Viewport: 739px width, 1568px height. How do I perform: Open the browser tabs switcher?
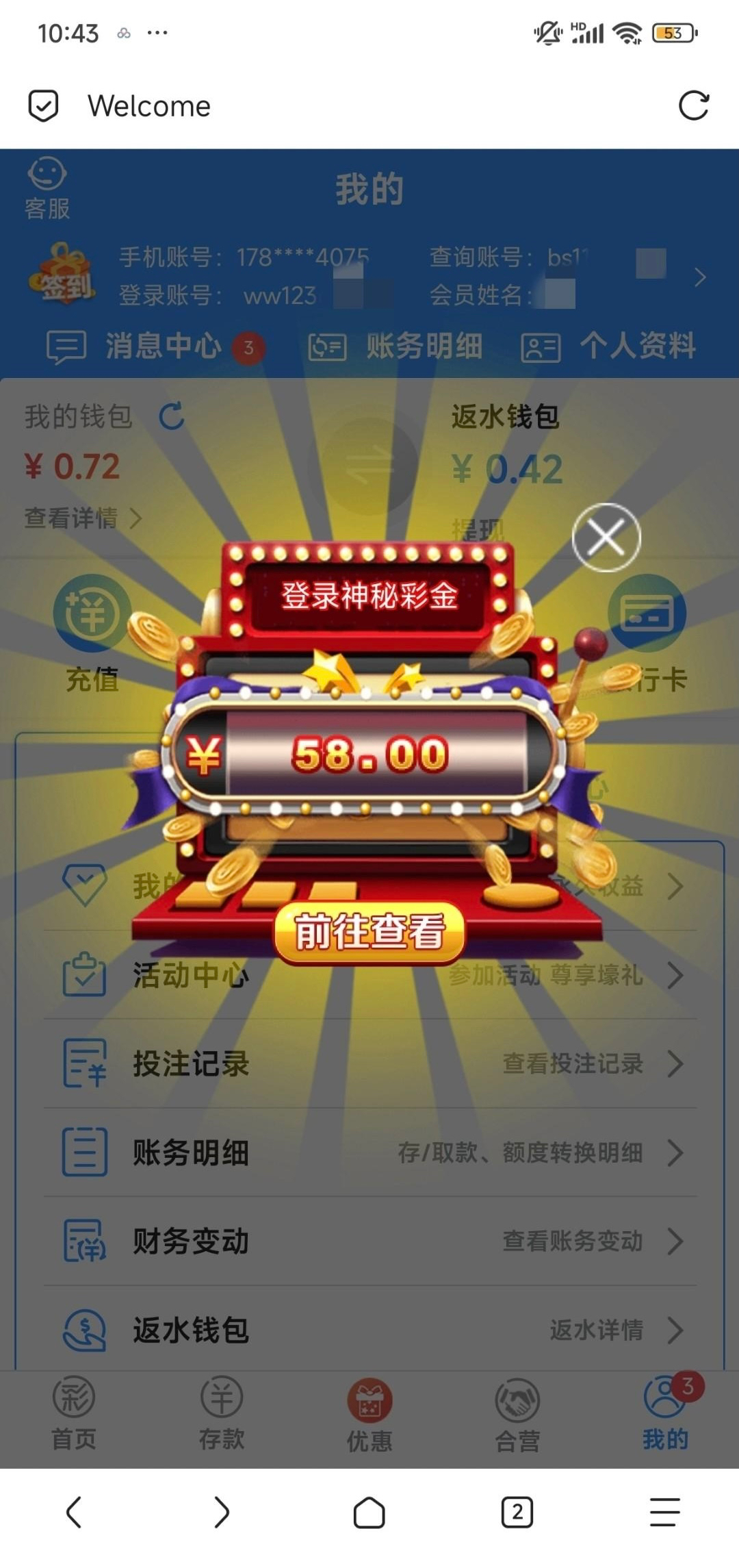coord(517,1512)
